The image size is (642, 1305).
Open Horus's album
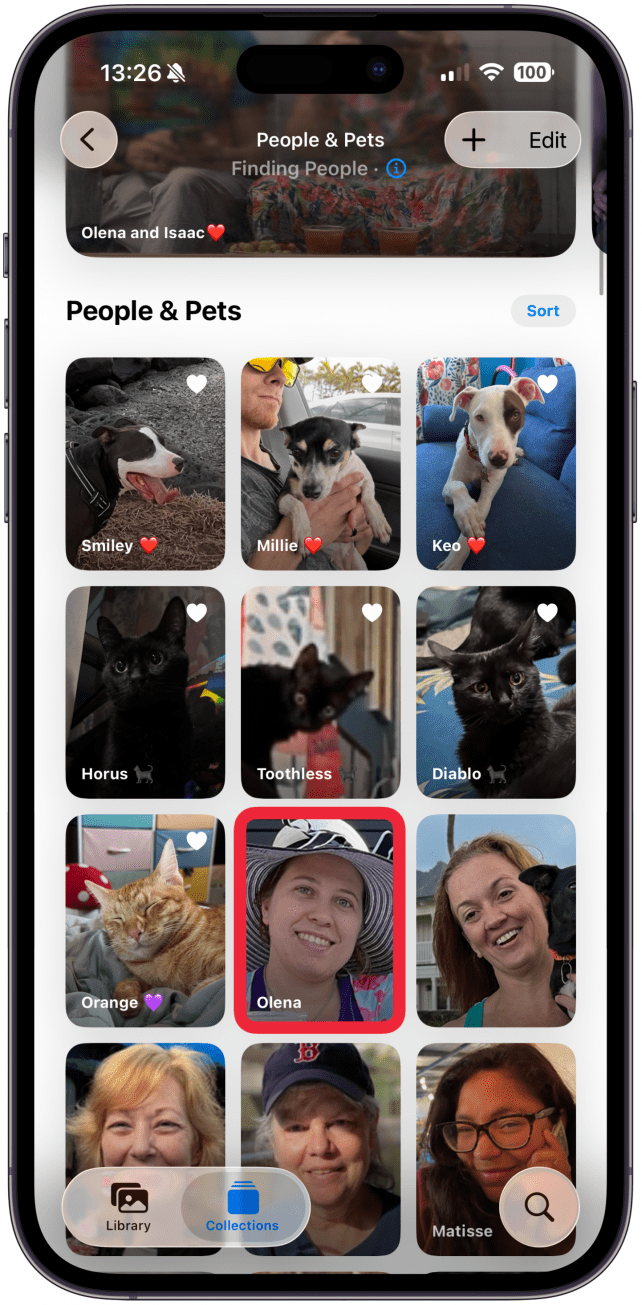[145, 692]
